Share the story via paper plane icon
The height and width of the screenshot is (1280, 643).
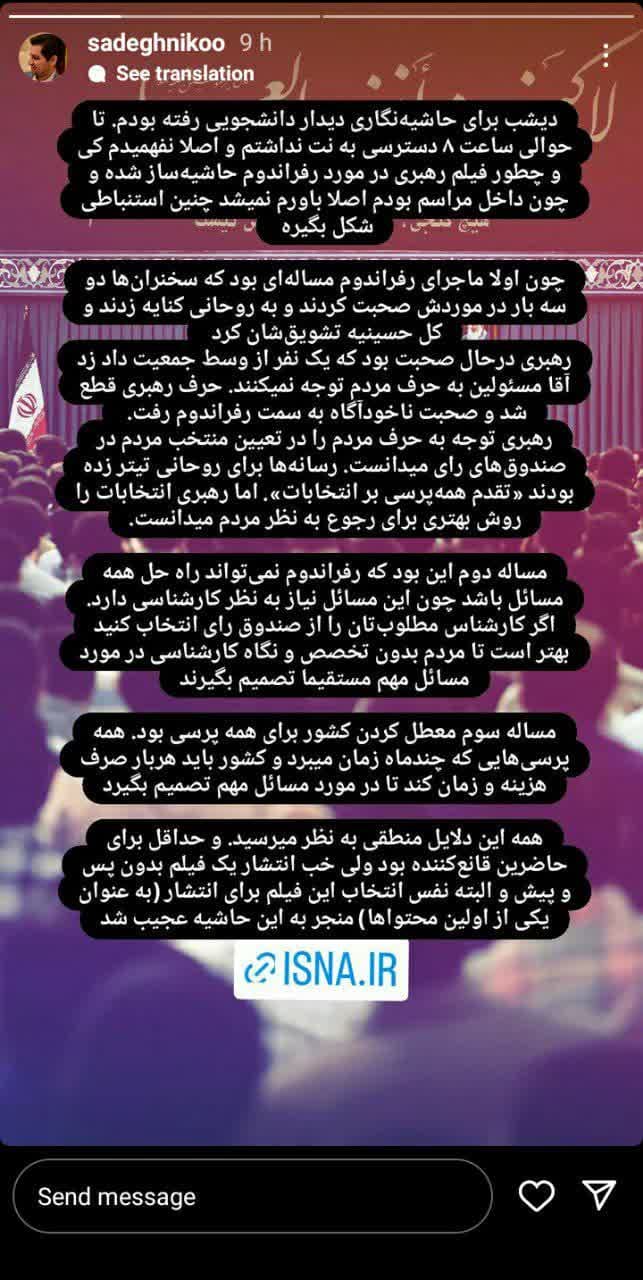coord(598,1195)
